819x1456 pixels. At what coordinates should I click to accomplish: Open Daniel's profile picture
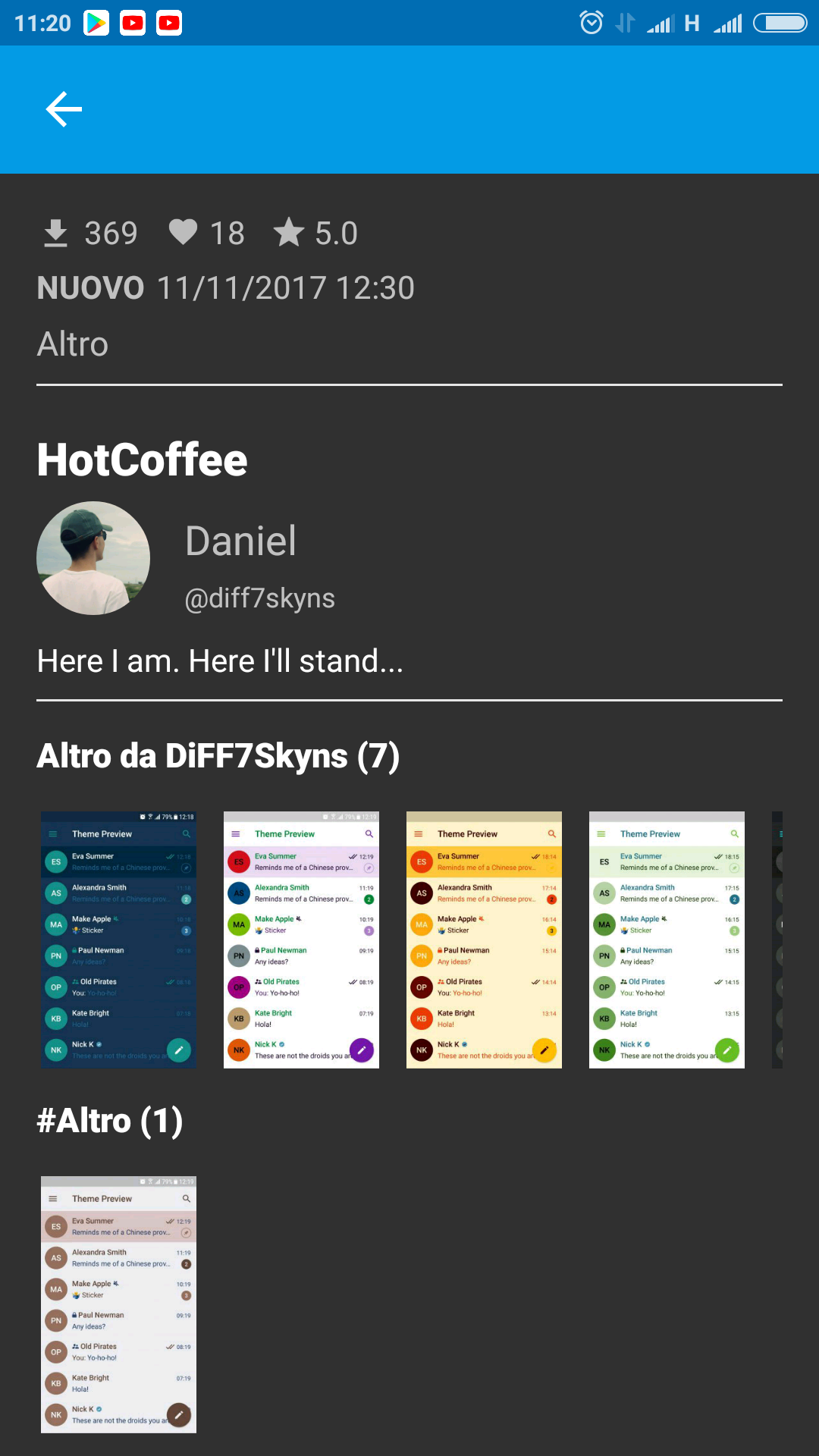pyautogui.click(x=93, y=558)
